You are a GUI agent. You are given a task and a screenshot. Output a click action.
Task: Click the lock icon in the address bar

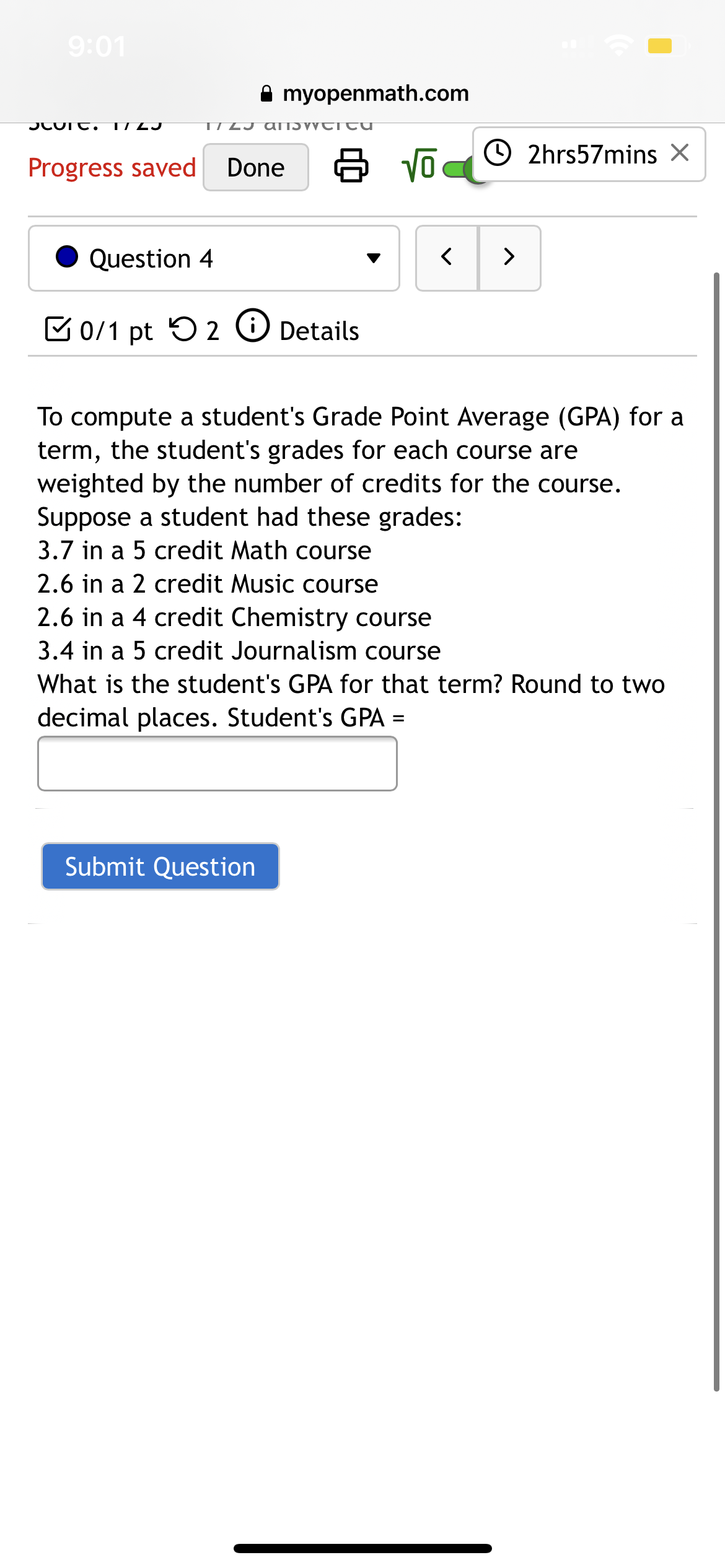click(265, 92)
